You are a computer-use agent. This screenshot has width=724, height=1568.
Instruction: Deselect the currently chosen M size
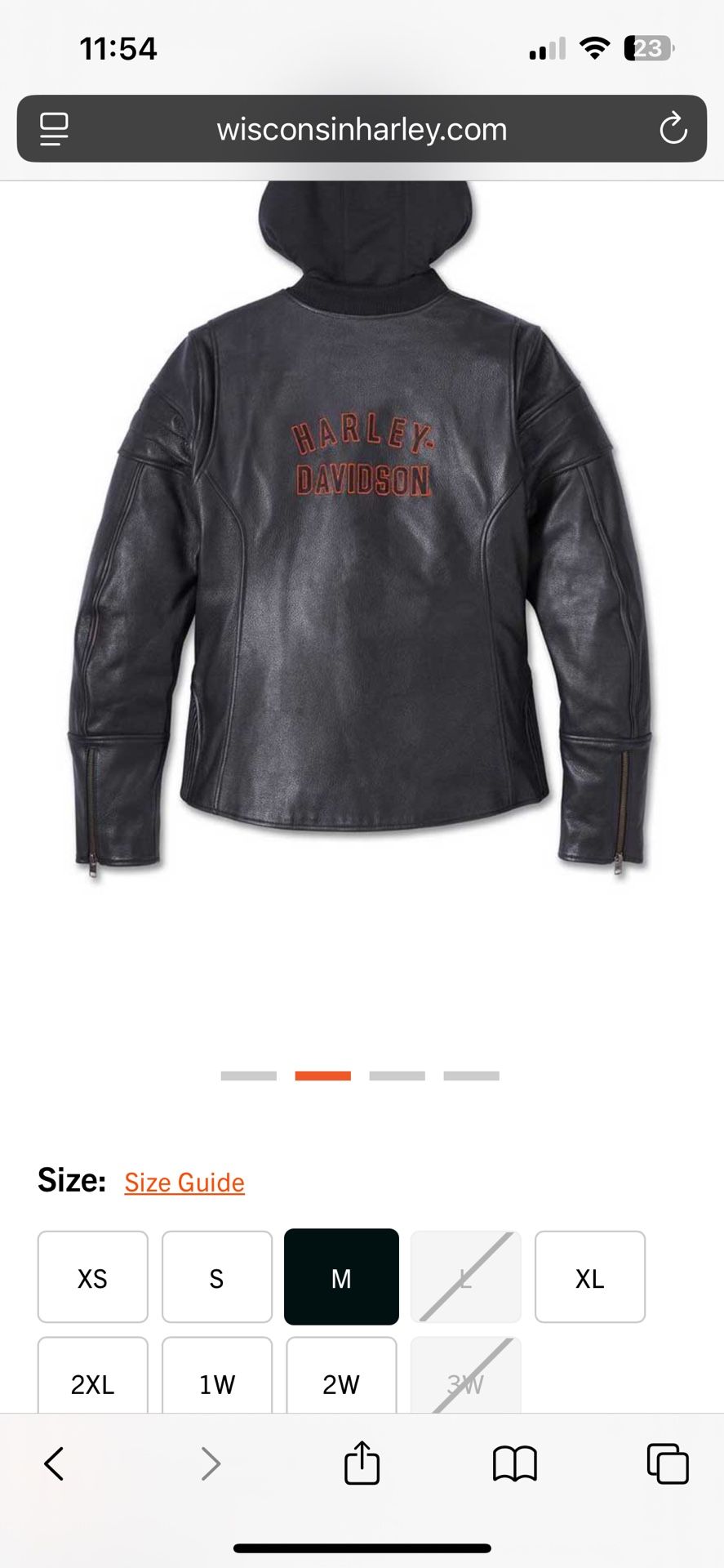[341, 1276]
